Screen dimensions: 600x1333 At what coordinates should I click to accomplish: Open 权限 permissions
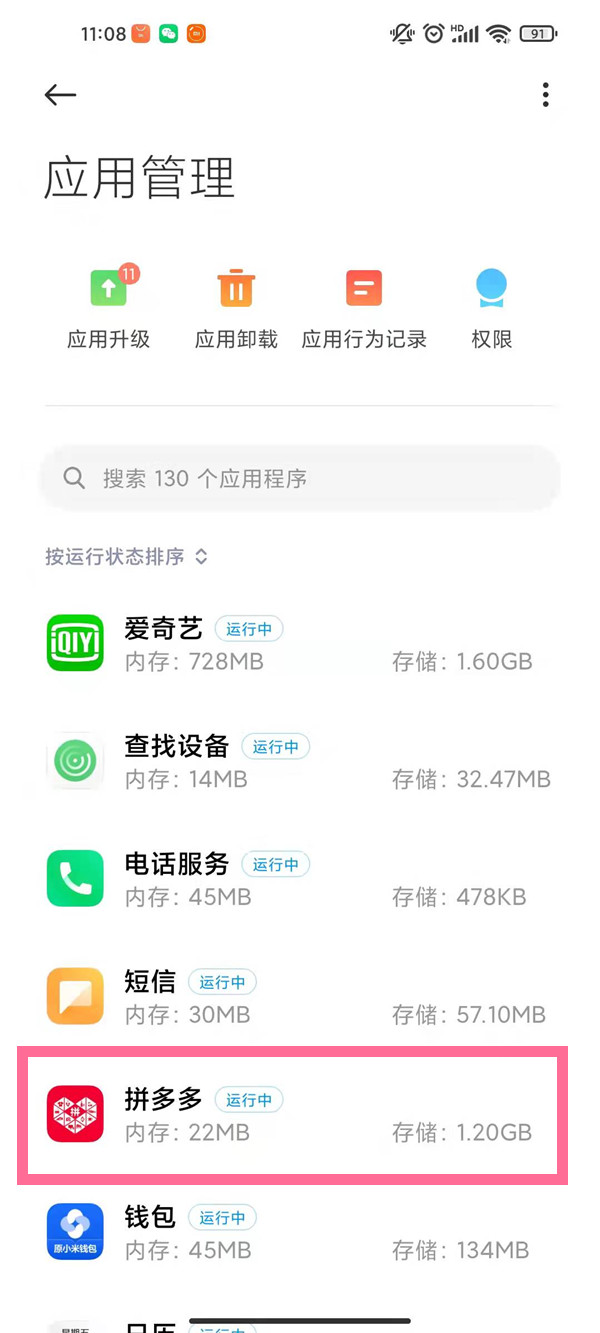pyautogui.click(x=491, y=308)
